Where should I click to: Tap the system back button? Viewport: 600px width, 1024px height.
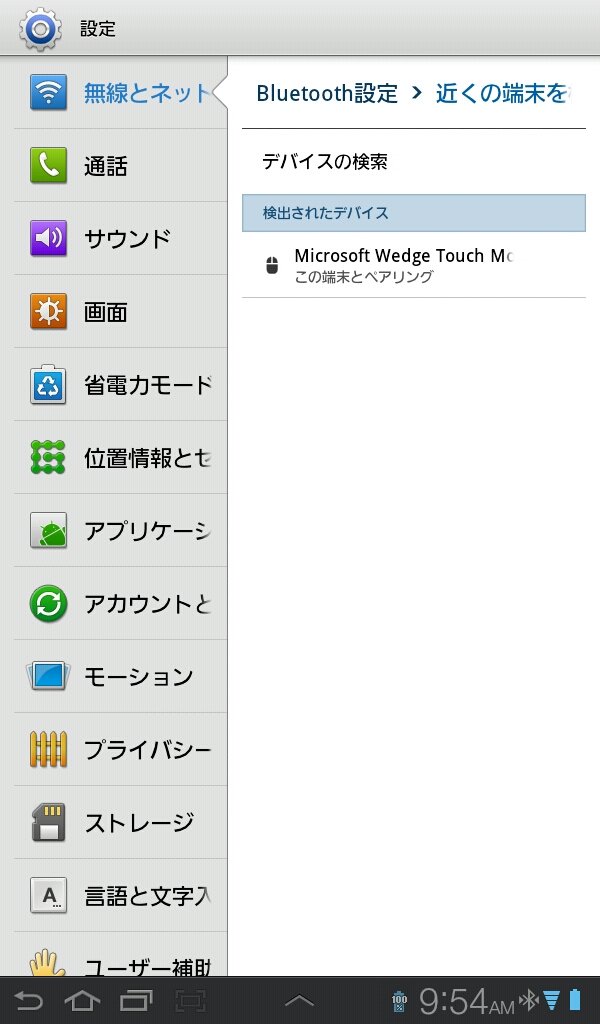click(29, 1000)
